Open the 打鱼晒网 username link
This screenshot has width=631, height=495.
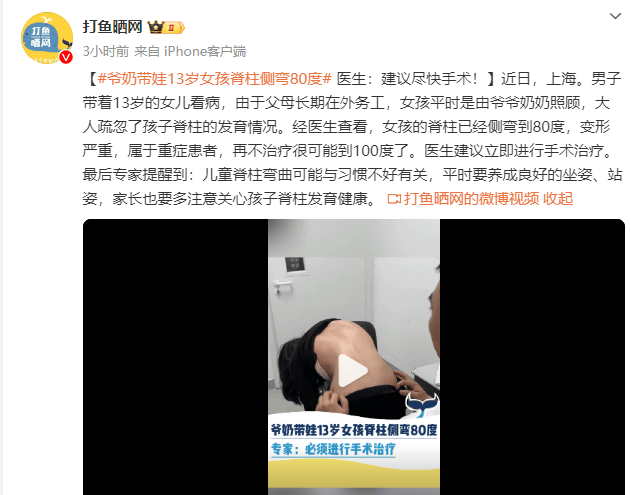pos(113,27)
